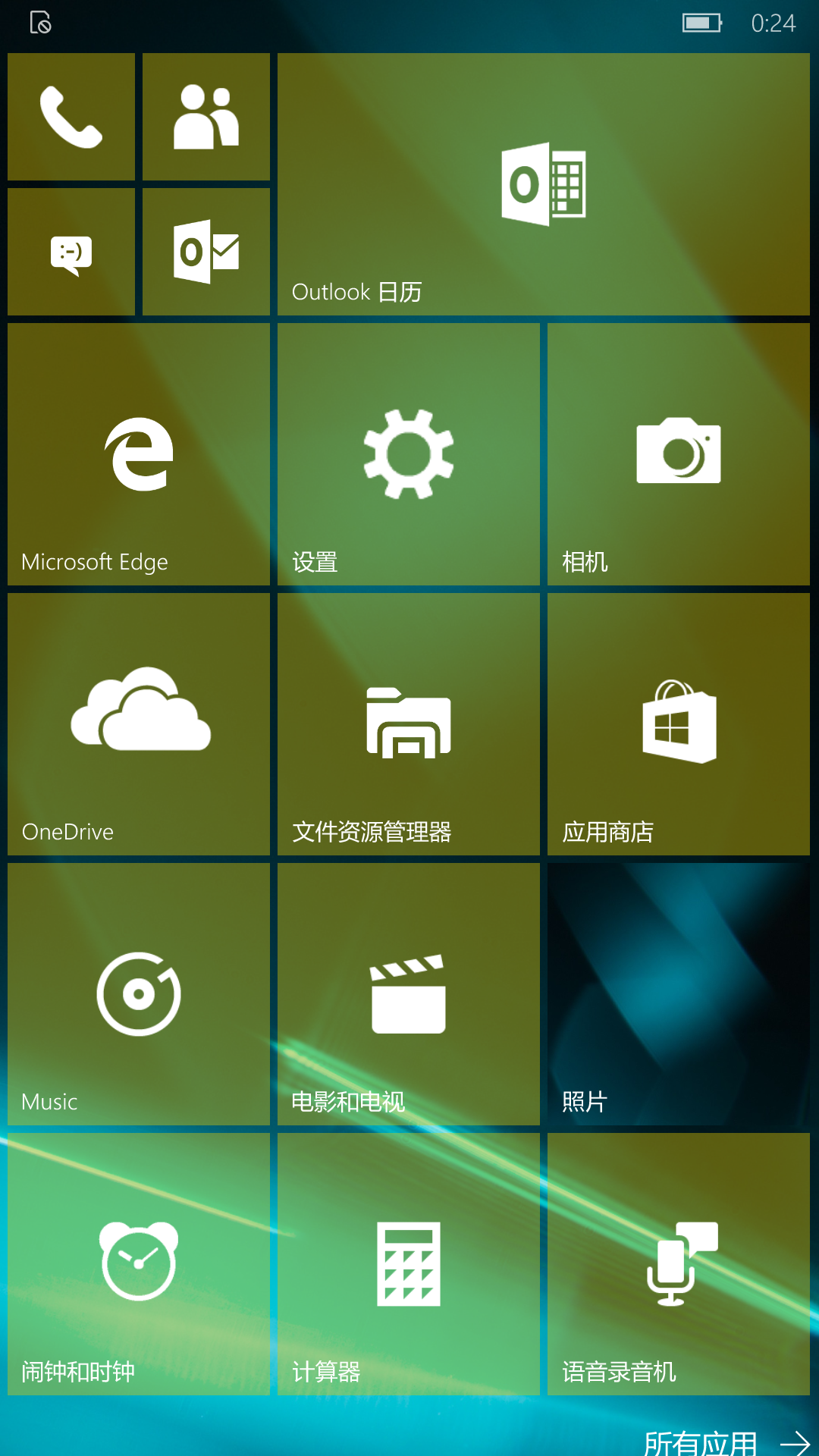
Task: Open OneDrive tile
Action: pyautogui.click(x=139, y=724)
